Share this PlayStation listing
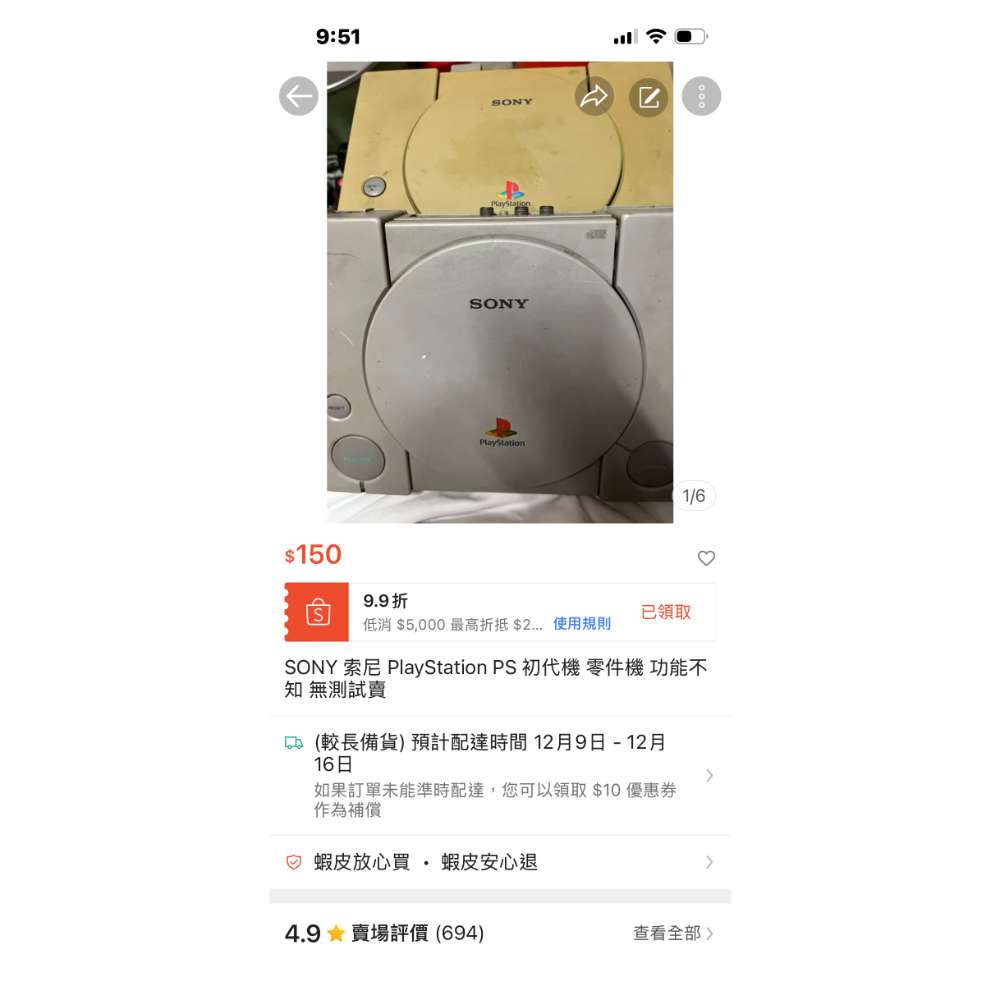 [x=594, y=96]
